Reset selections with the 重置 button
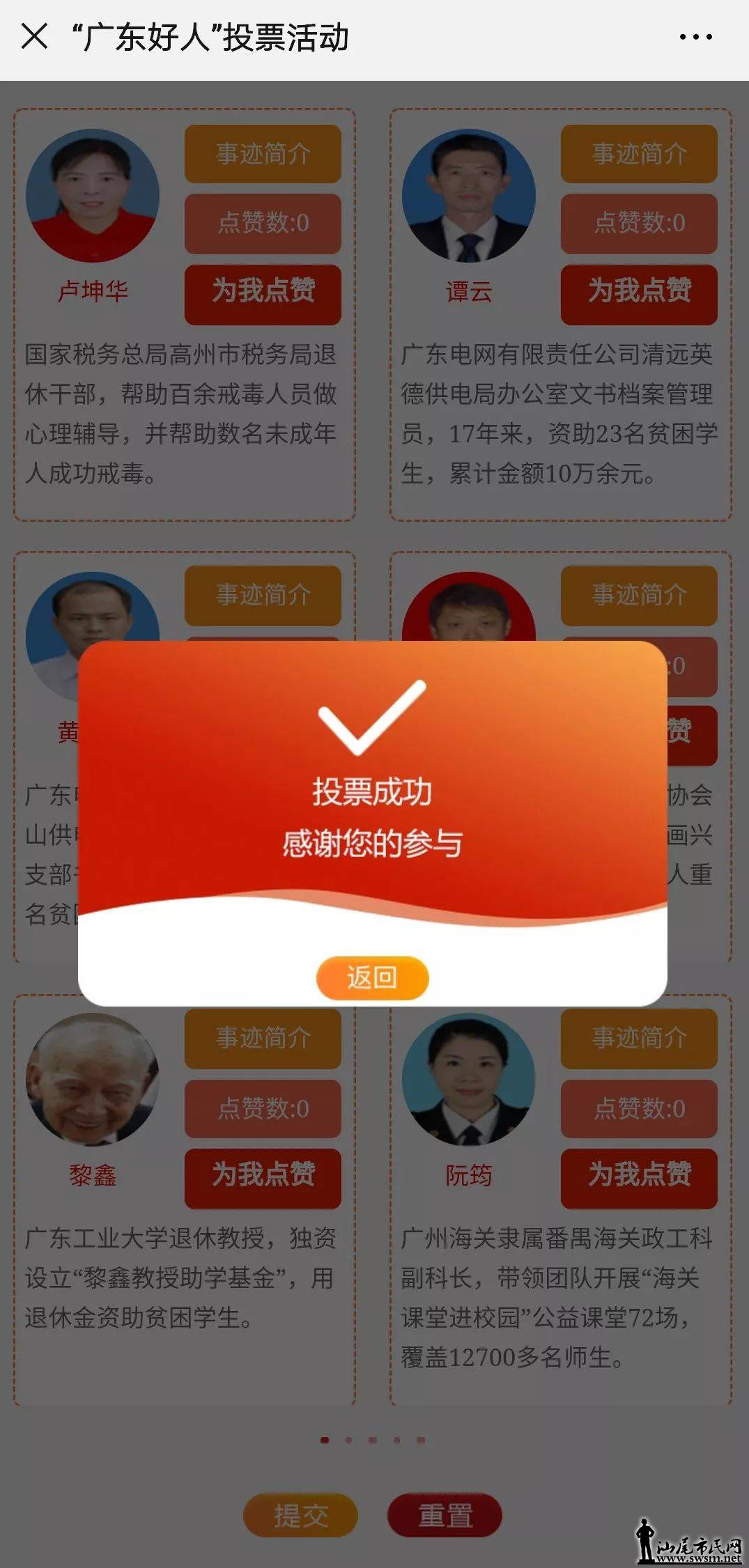 (445, 1515)
